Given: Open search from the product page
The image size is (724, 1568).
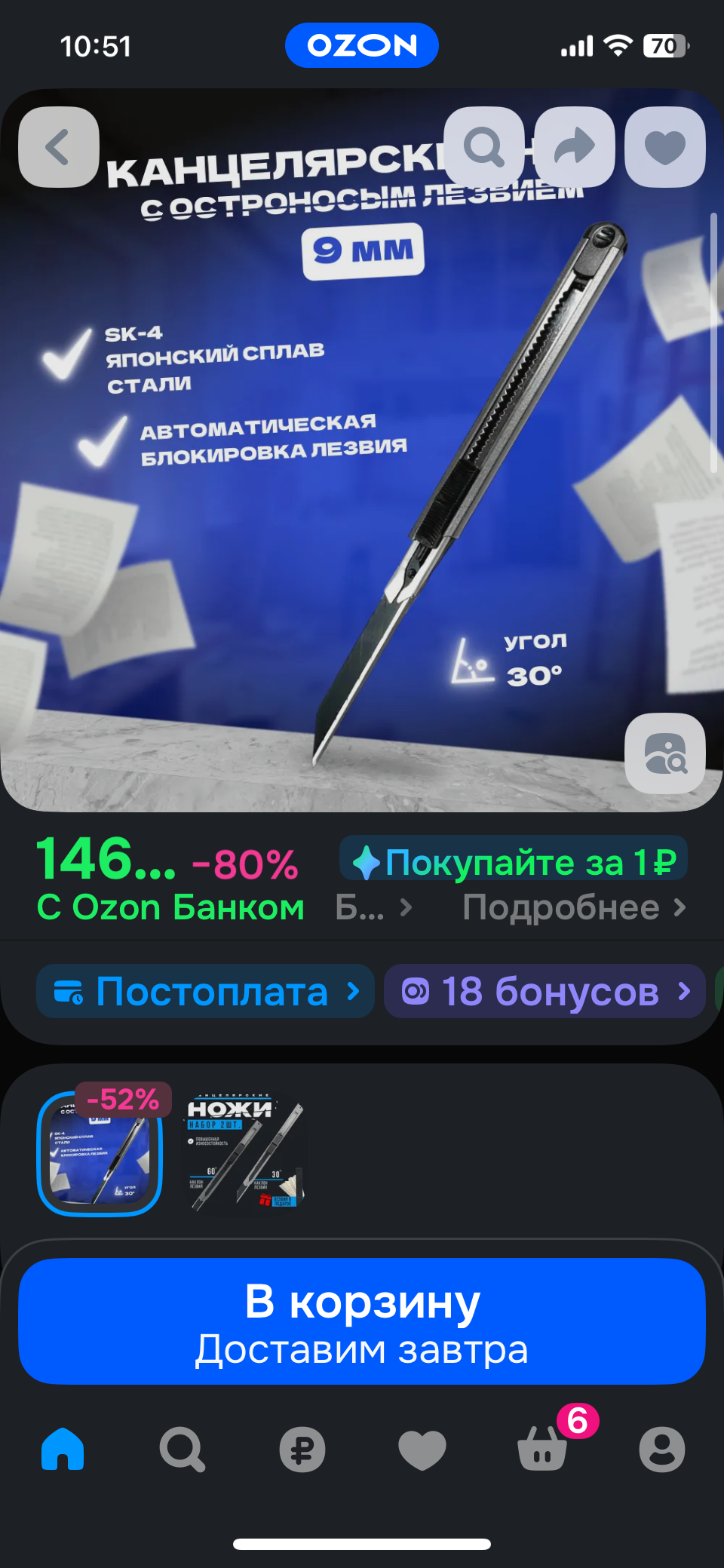Looking at the screenshot, I should point(483,147).
